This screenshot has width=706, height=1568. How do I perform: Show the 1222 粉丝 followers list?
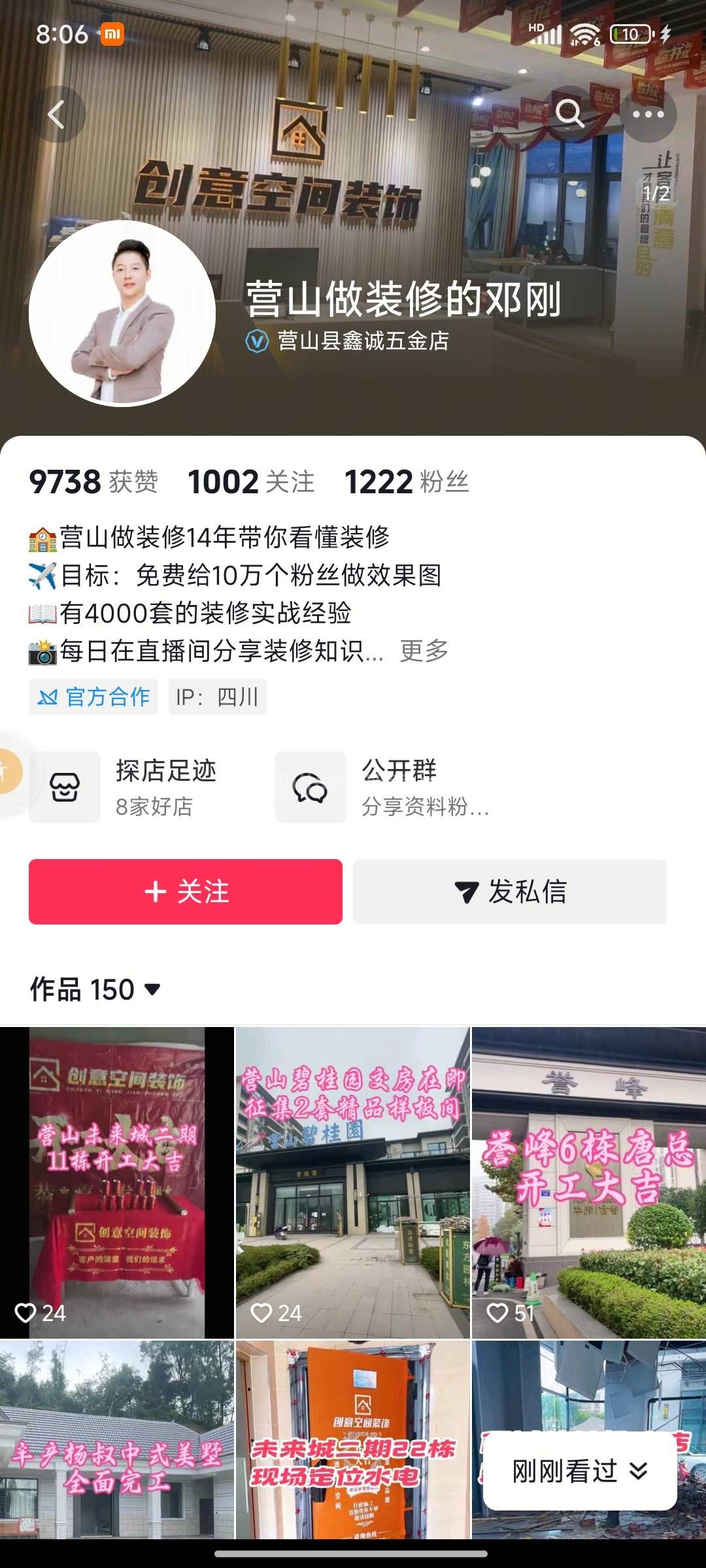coord(407,482)
